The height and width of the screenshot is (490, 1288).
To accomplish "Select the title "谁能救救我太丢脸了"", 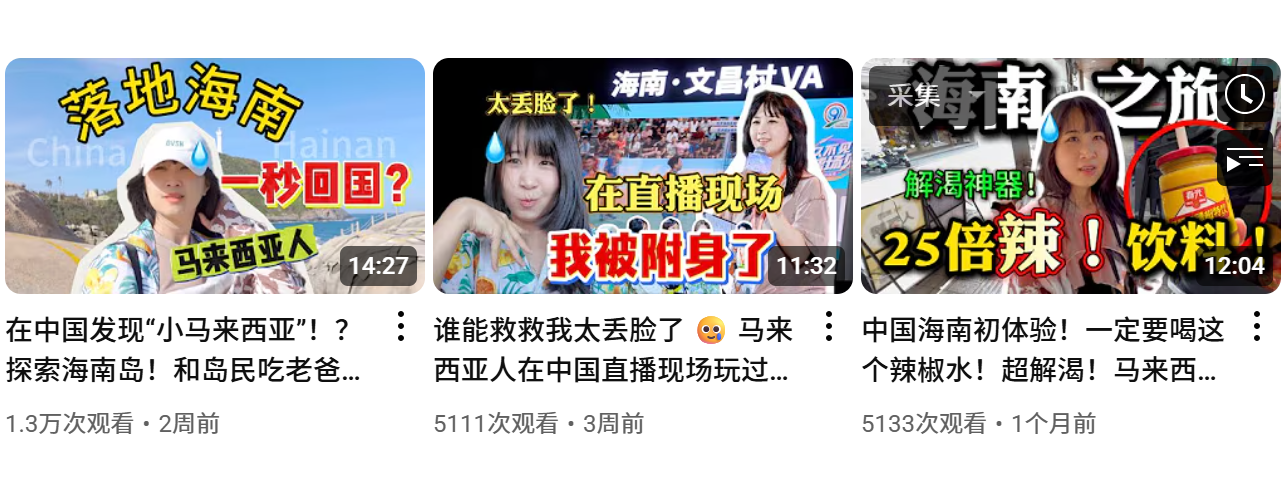I will coord(612,350).
